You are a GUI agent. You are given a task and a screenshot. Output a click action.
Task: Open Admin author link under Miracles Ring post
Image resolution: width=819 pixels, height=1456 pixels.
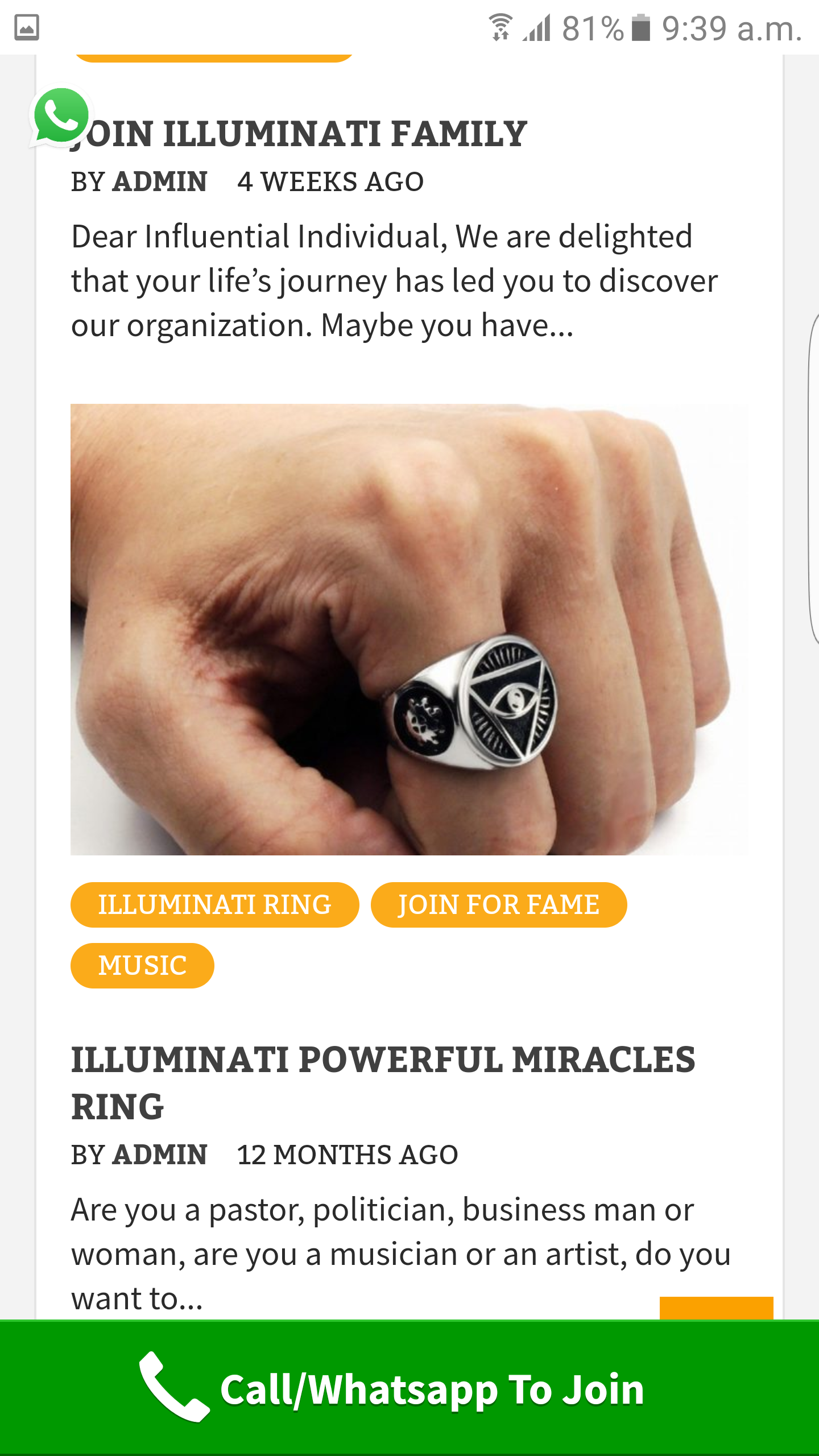[x=160, y=1155]
